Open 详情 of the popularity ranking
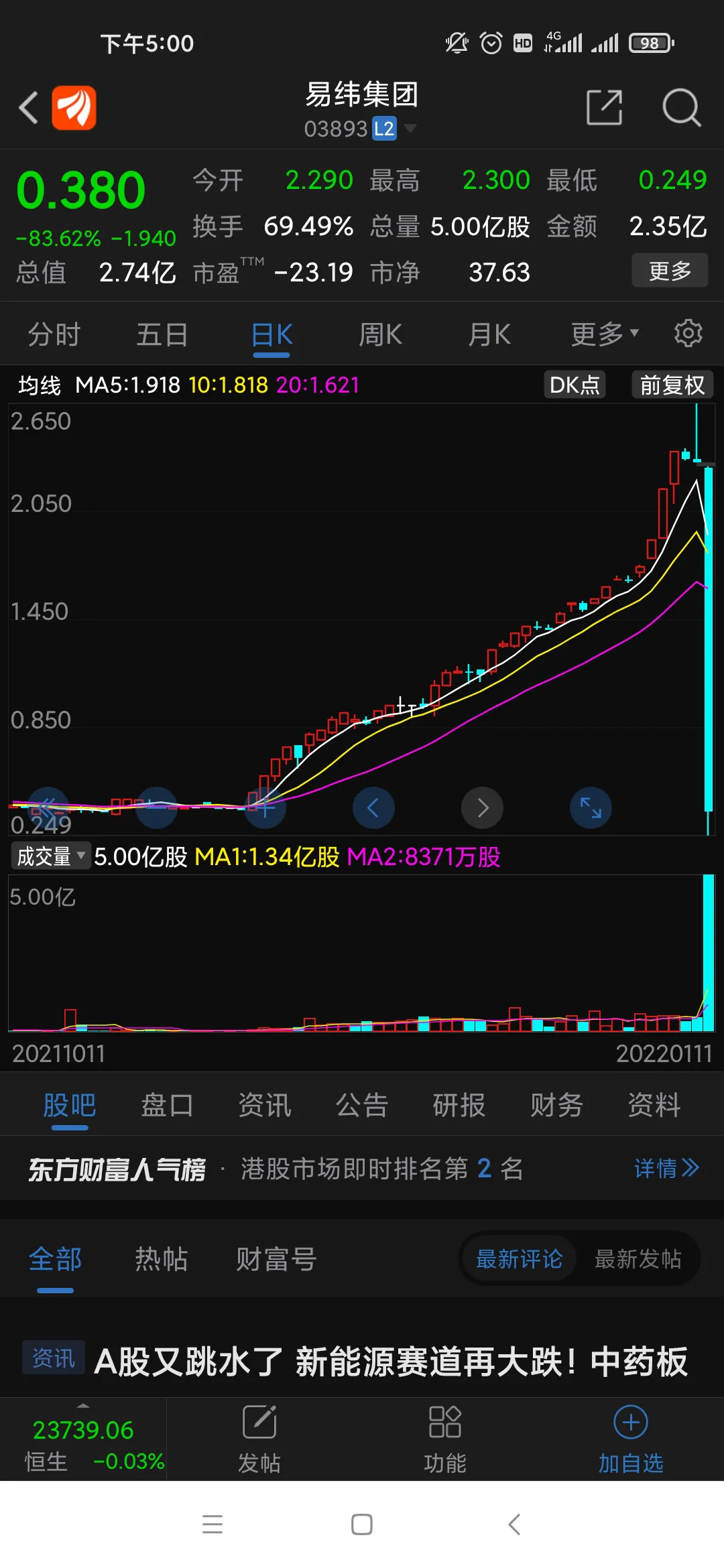The image size is (724, 1568). [666, 1169]
